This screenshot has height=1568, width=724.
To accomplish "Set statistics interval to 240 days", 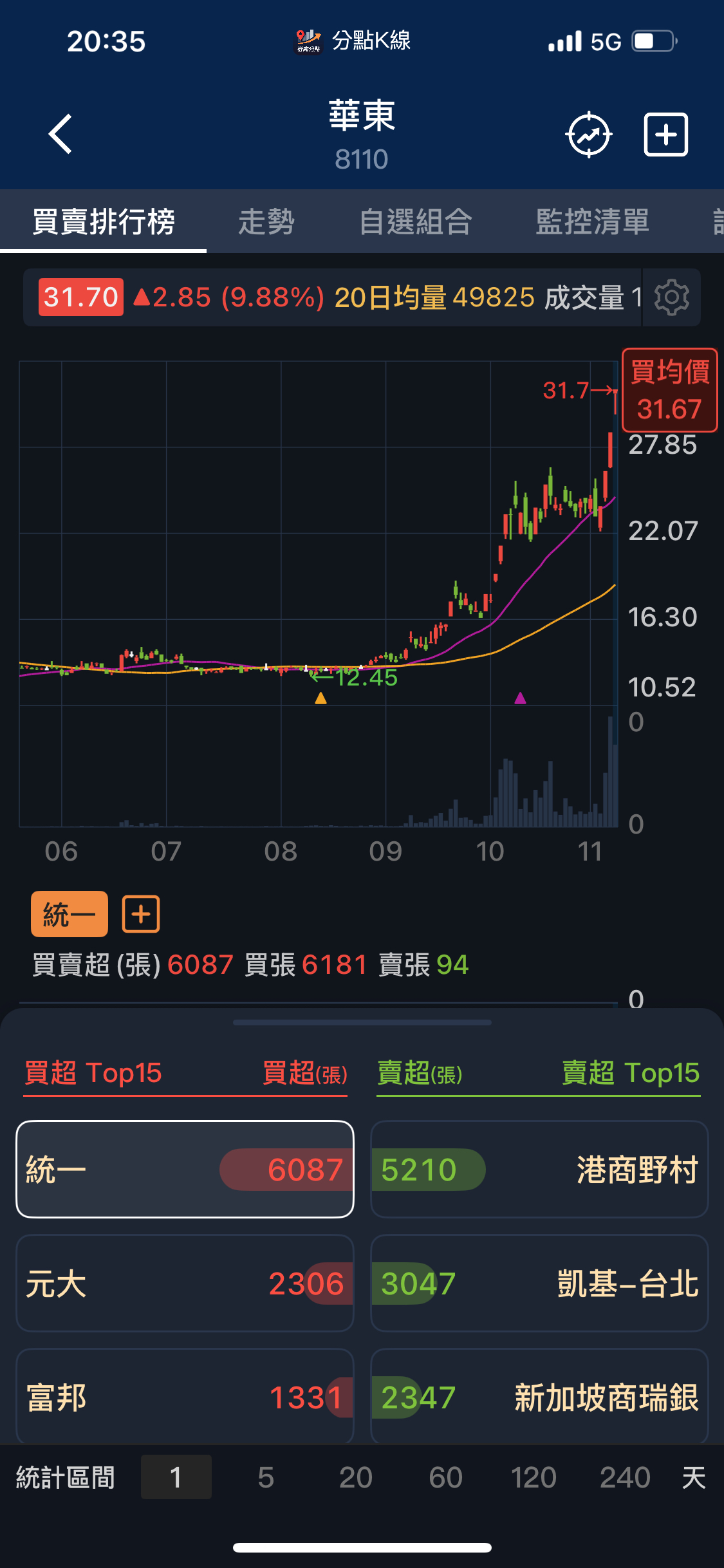I will coord(625,1477).
